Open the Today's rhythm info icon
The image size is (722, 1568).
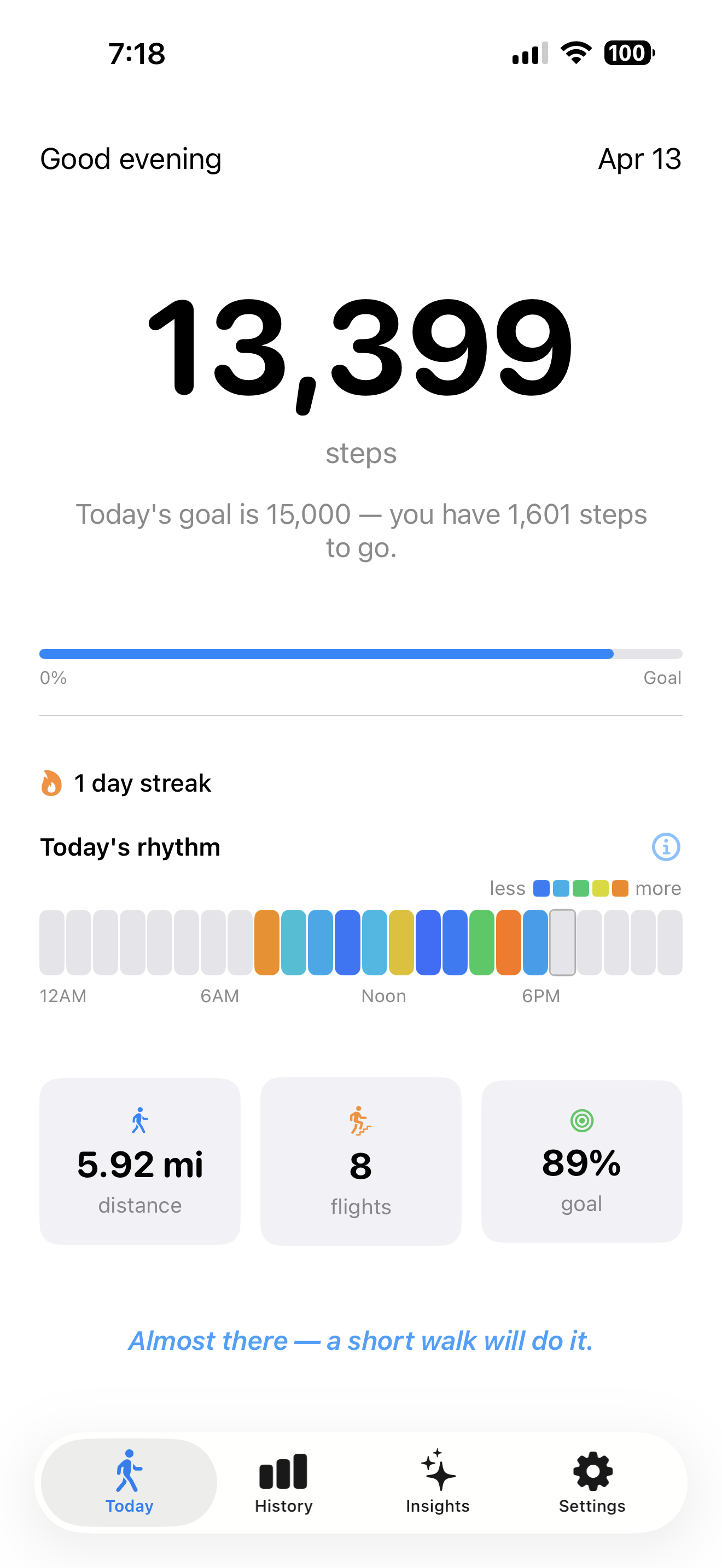[x=665, y=847]
